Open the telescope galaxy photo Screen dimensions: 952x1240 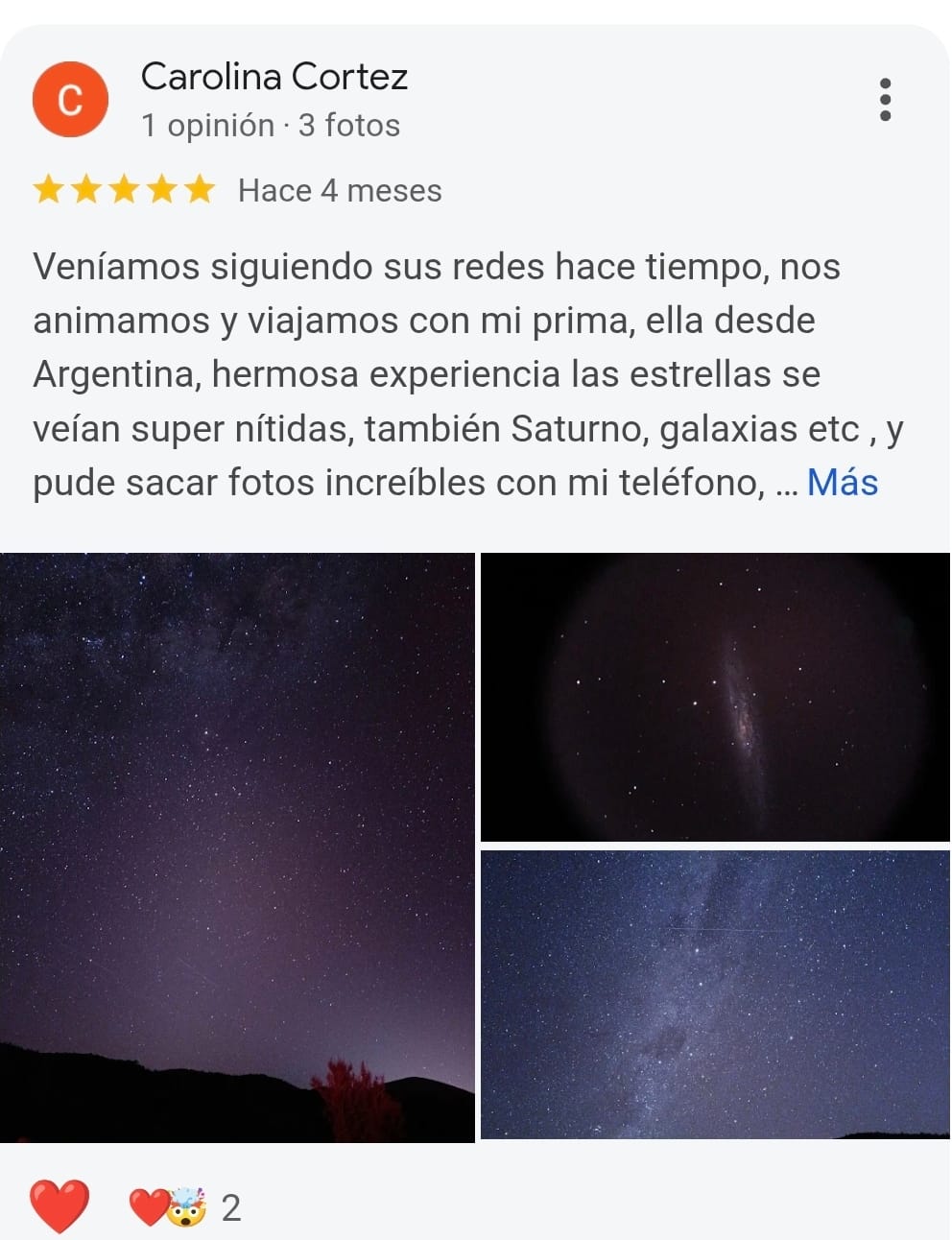714,697
